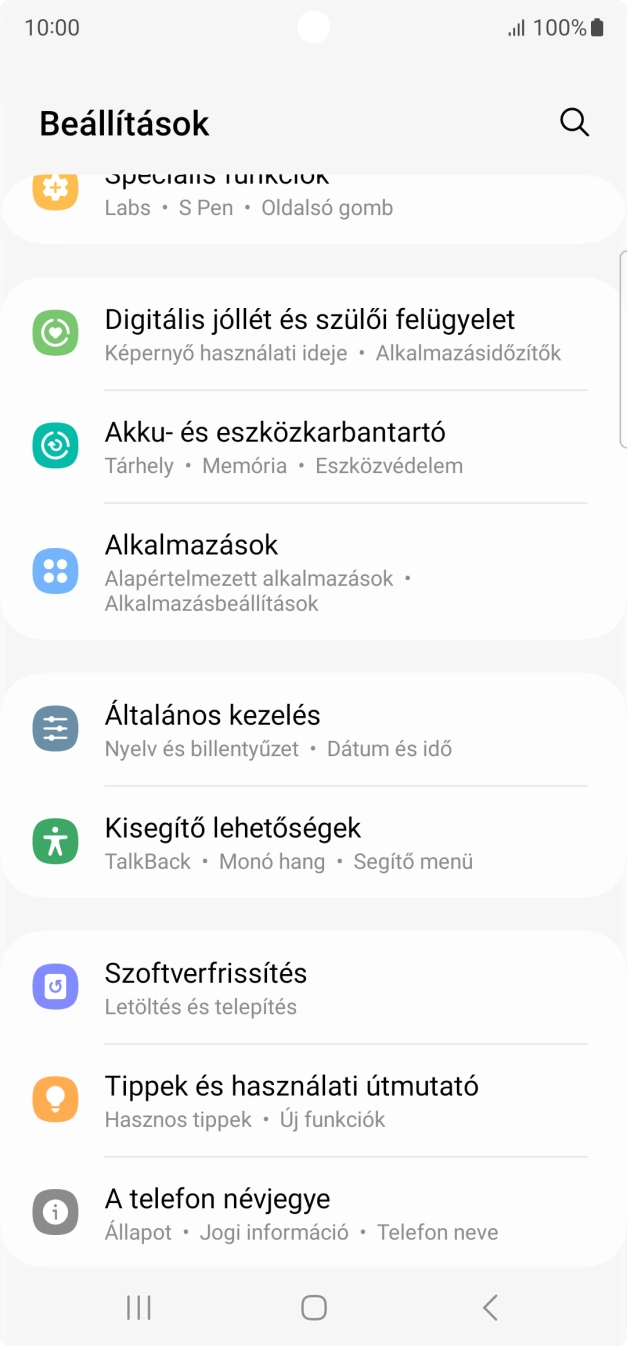
Task: View Tippek és használati útmutató
Action: pyautogui.click(x=313, y=1101)
